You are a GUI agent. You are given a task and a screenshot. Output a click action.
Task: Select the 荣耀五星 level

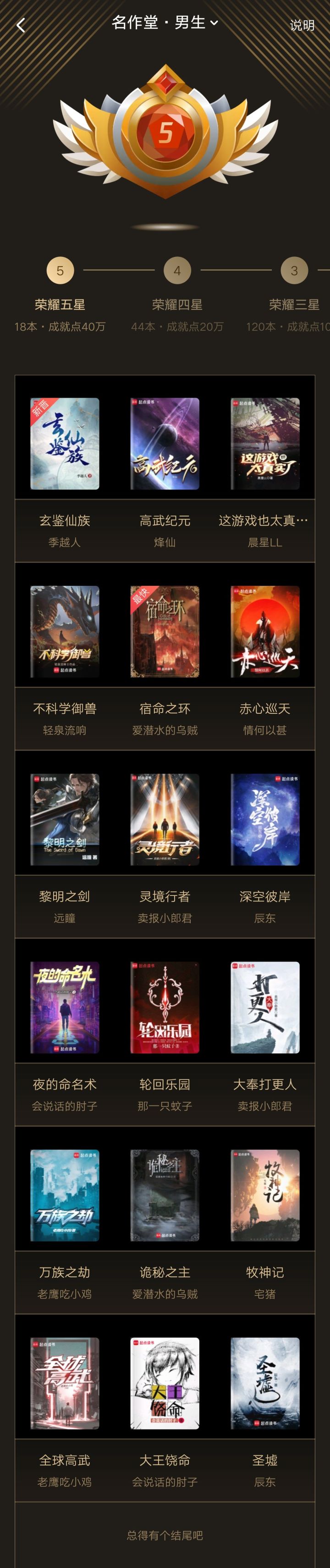tap(60, 271)
